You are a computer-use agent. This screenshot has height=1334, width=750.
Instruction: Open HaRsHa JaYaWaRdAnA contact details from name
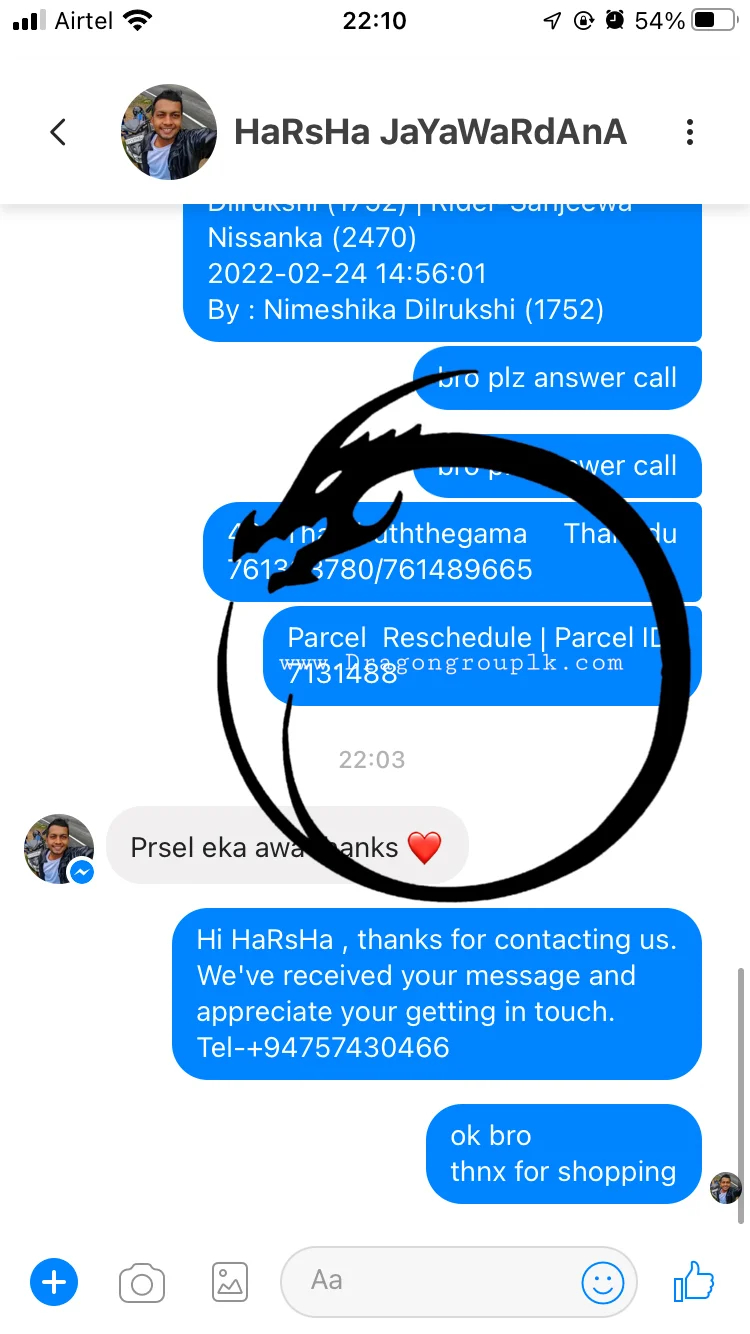tap(430, 132)
